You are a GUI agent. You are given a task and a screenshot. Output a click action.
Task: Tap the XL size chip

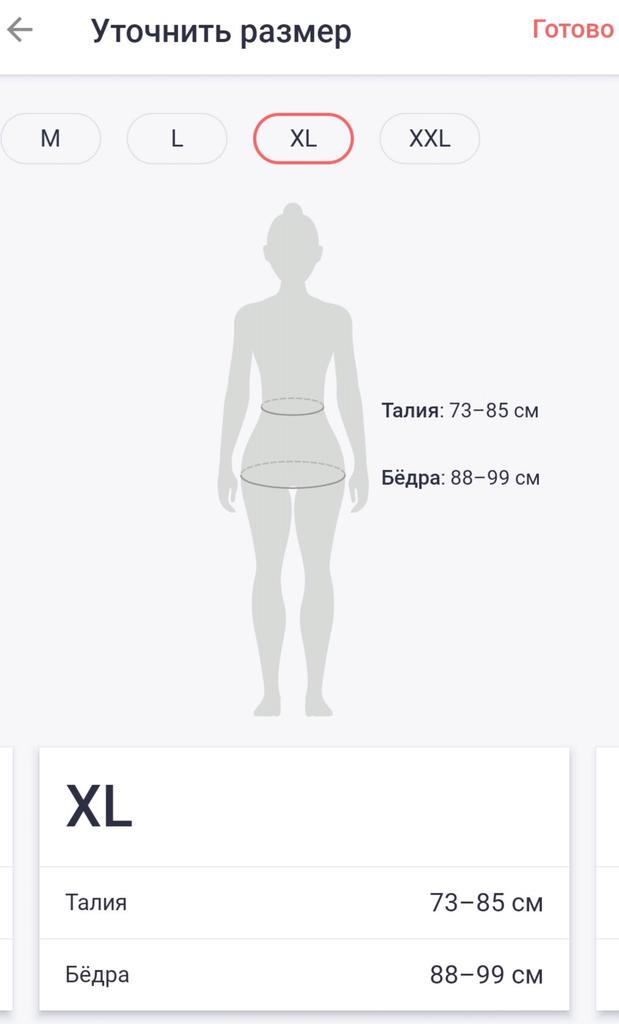tap(303, 139)
